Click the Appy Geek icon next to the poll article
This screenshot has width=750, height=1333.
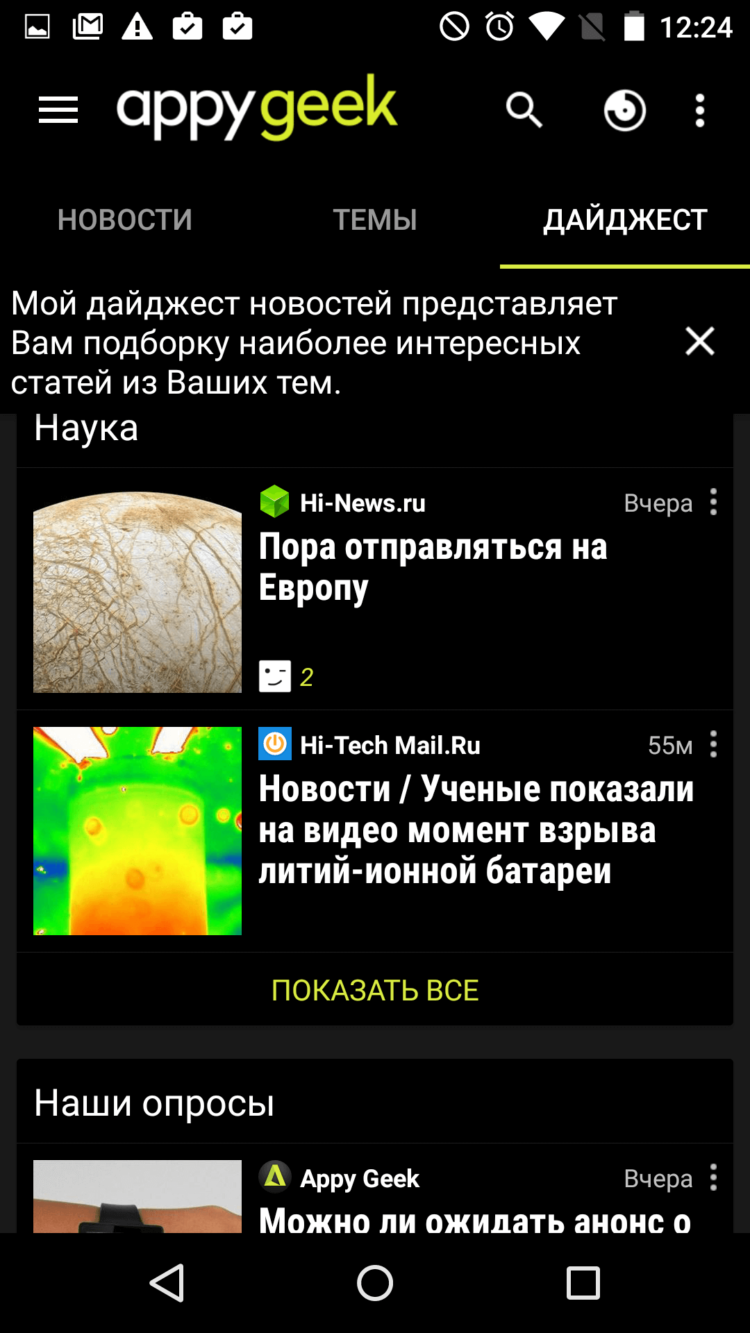(x=274, y=1178)
